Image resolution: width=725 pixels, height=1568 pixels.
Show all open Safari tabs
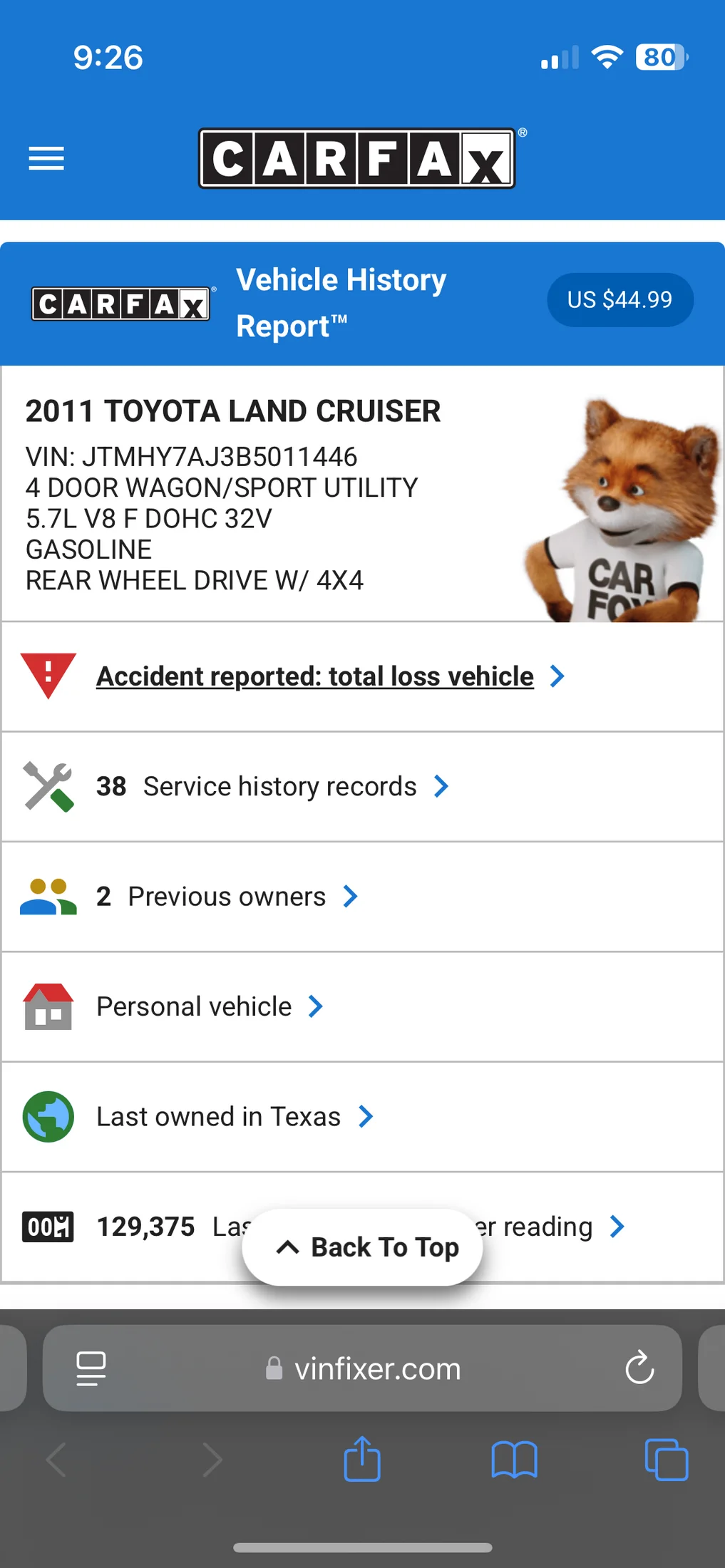point(666,1460)
